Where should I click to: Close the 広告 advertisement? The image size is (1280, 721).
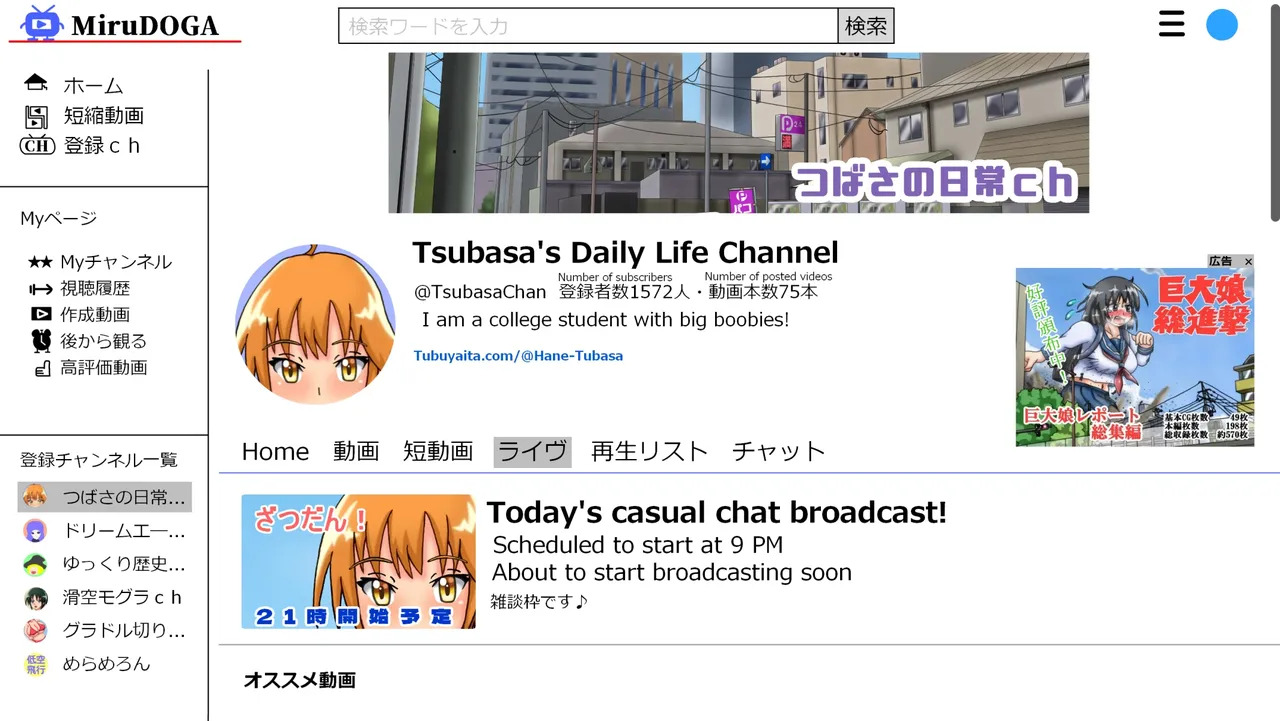click(1248, 262)
